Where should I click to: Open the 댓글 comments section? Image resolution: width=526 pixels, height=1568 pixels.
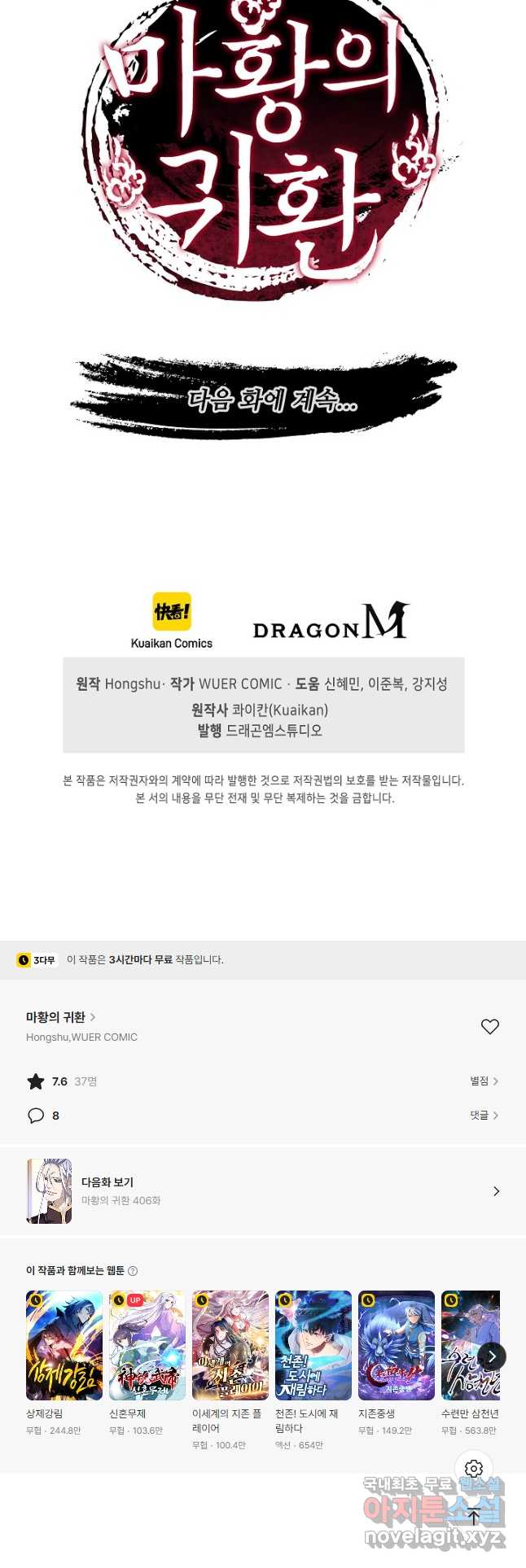[484, 1115]
